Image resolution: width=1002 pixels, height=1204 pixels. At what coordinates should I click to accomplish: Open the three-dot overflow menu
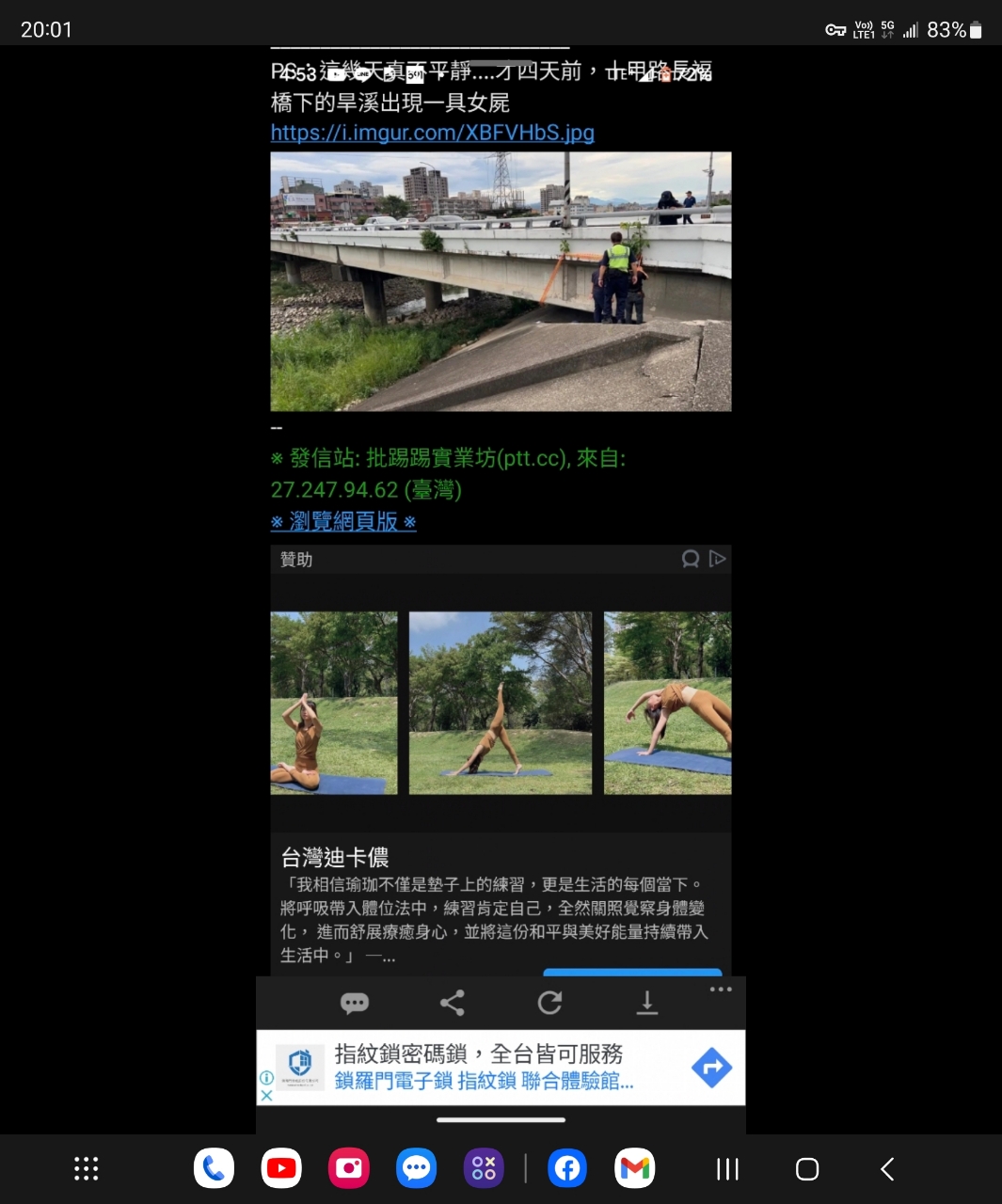721,990
